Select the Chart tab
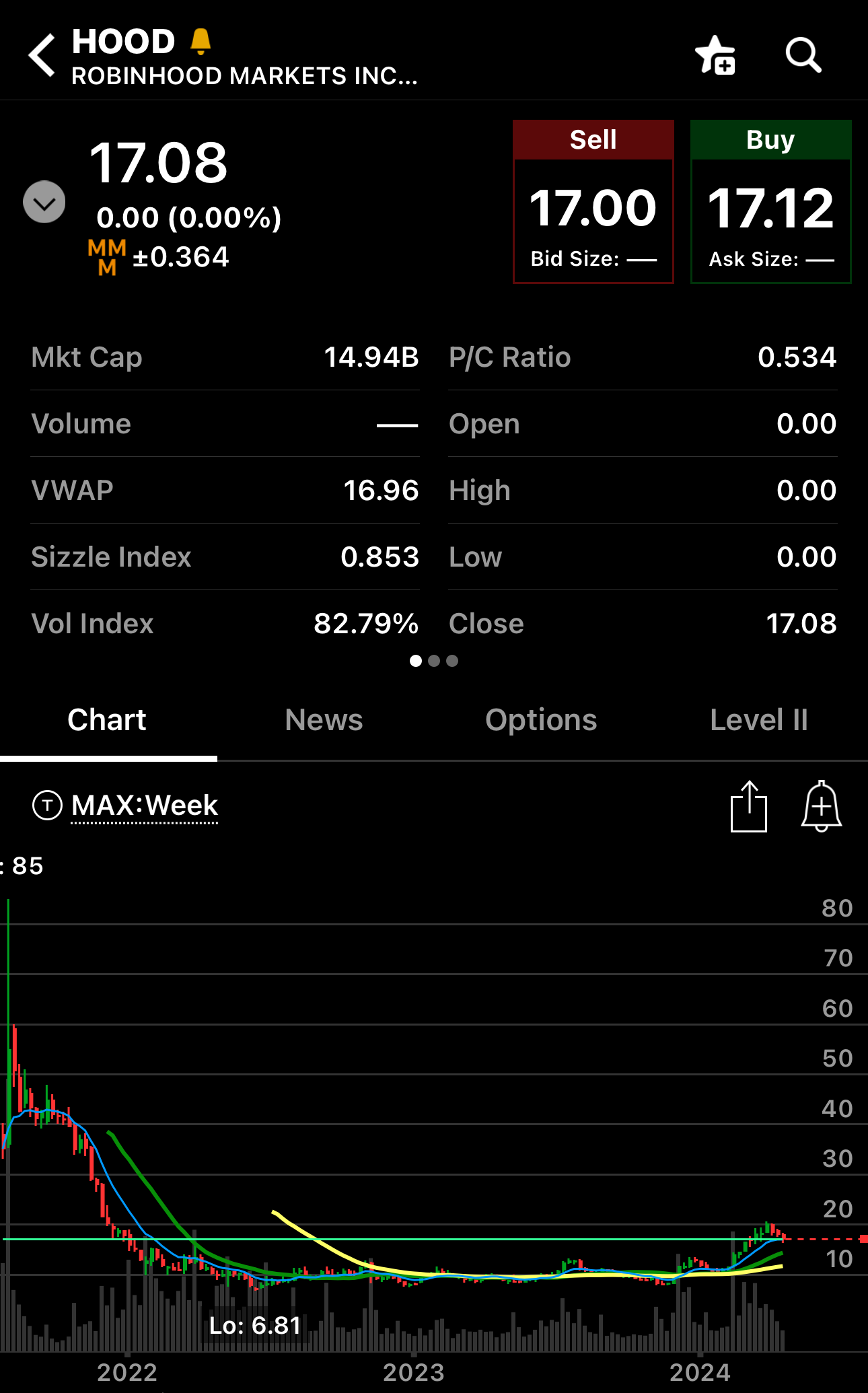This screenshot has width=868, height=1393. pos(107,720)
